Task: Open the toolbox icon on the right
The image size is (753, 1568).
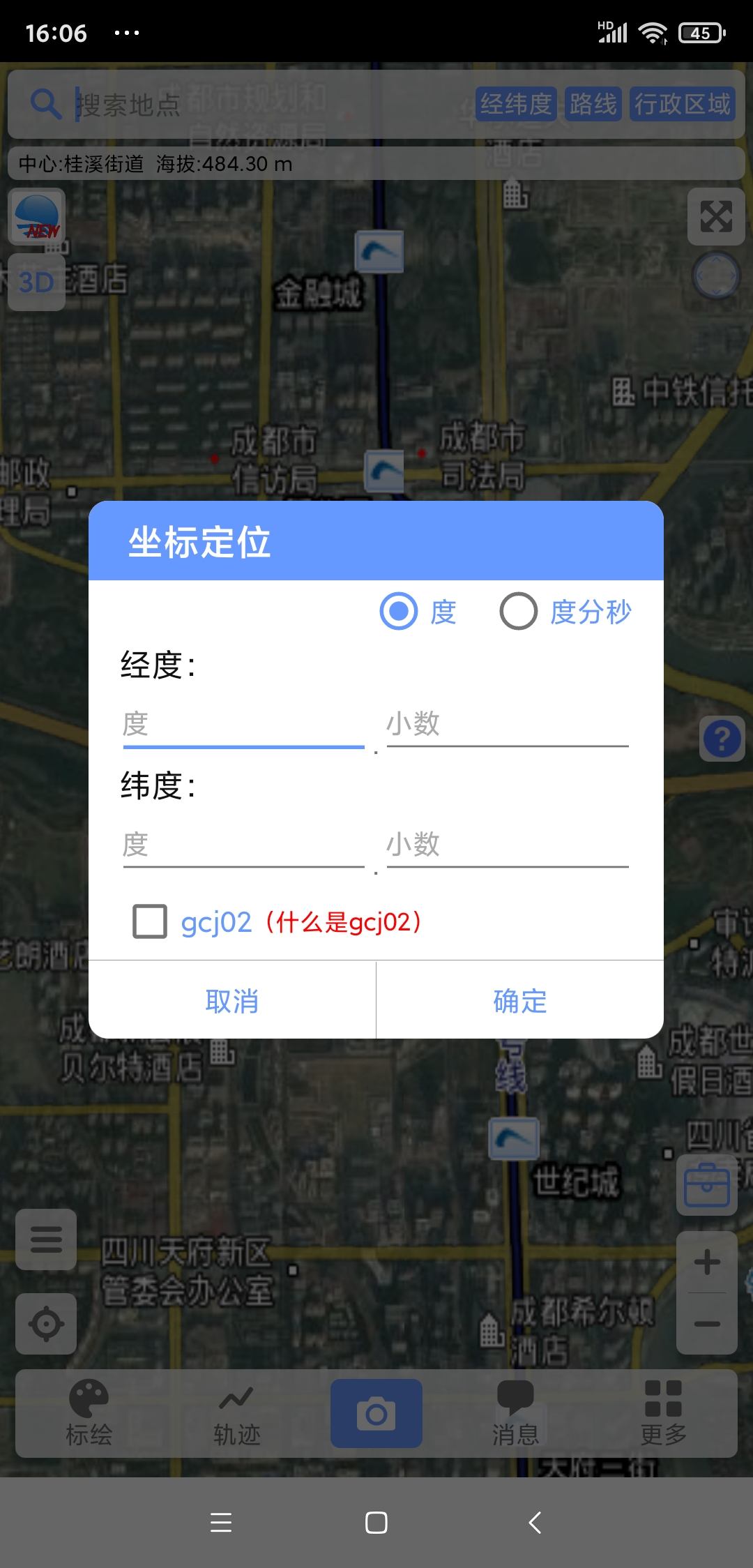Action: pos(707,1186)
